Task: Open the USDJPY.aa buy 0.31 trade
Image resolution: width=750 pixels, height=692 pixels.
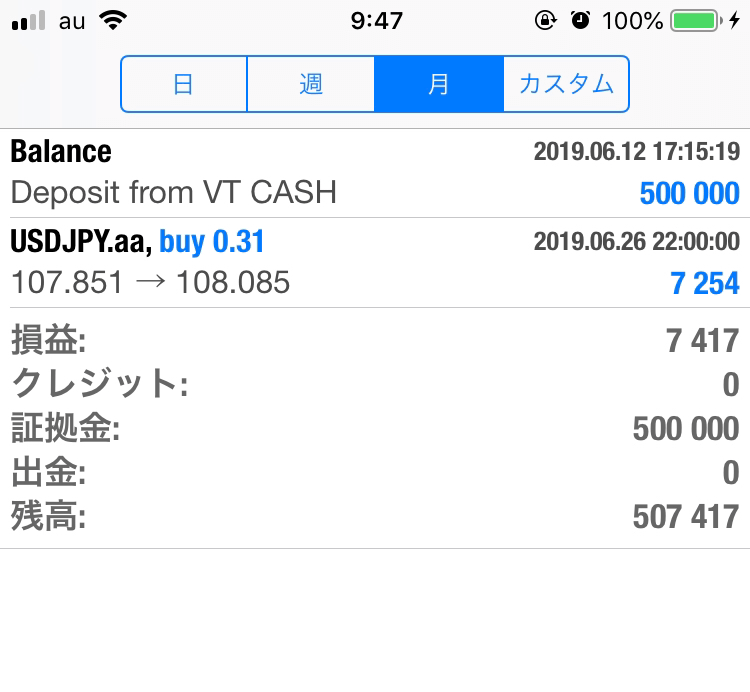Action: tap(375, 262)
